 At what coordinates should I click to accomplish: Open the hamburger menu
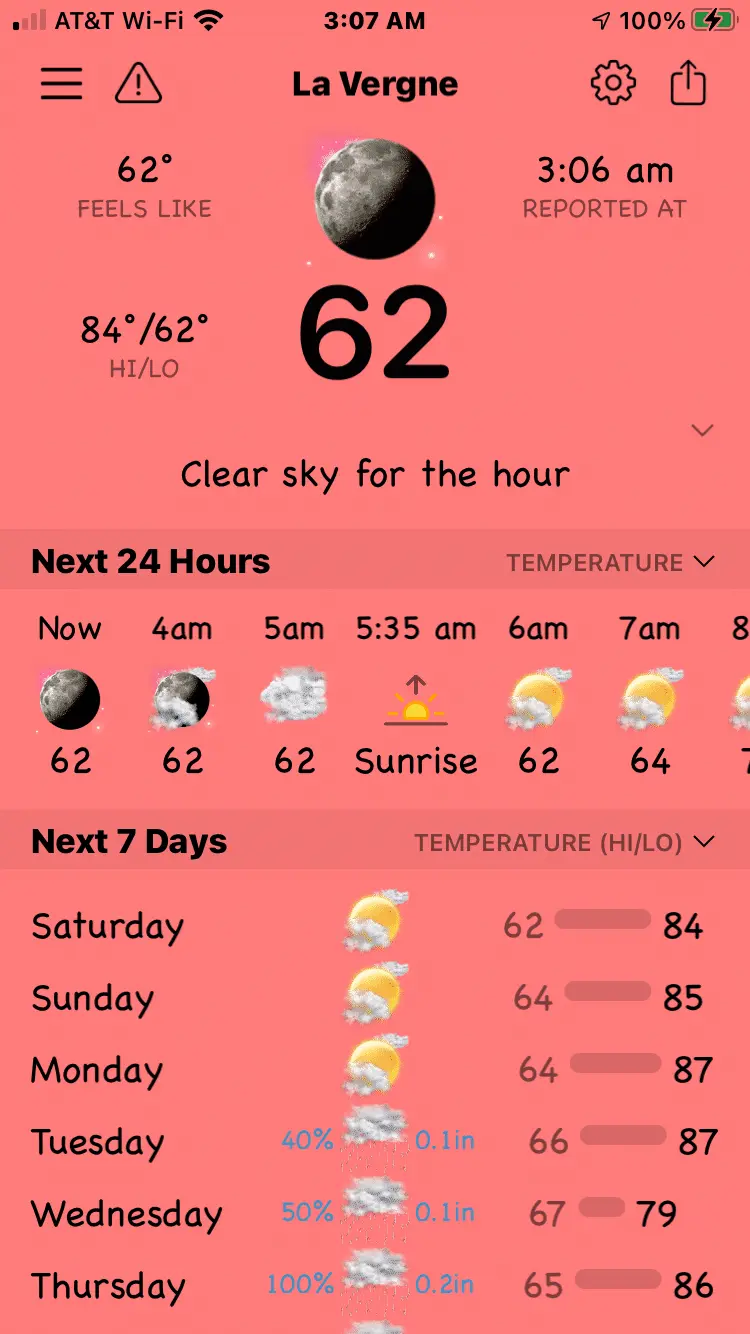pyautogui.click(x=61, y=84)
